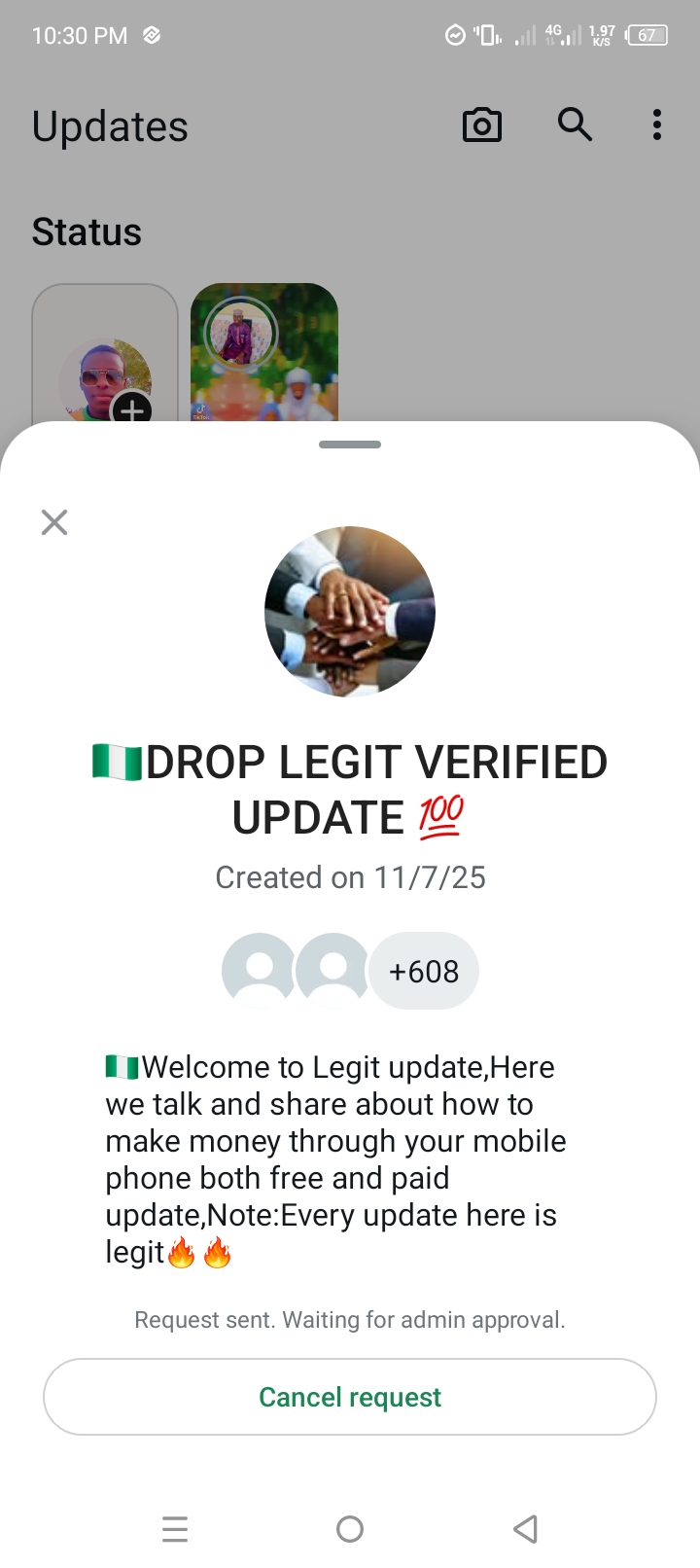The width and height of the screenshot is (700, 1568).
Task: Add a new status update
Action: tap(131, 409)
